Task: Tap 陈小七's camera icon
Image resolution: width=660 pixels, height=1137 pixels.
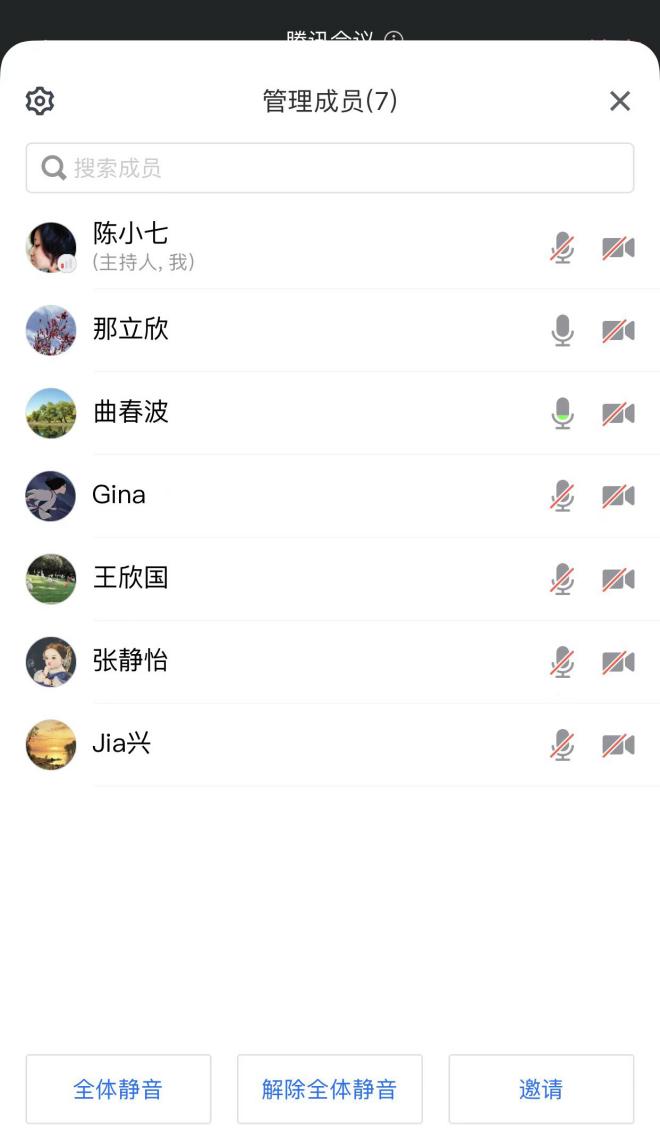Action: point(618,248)
